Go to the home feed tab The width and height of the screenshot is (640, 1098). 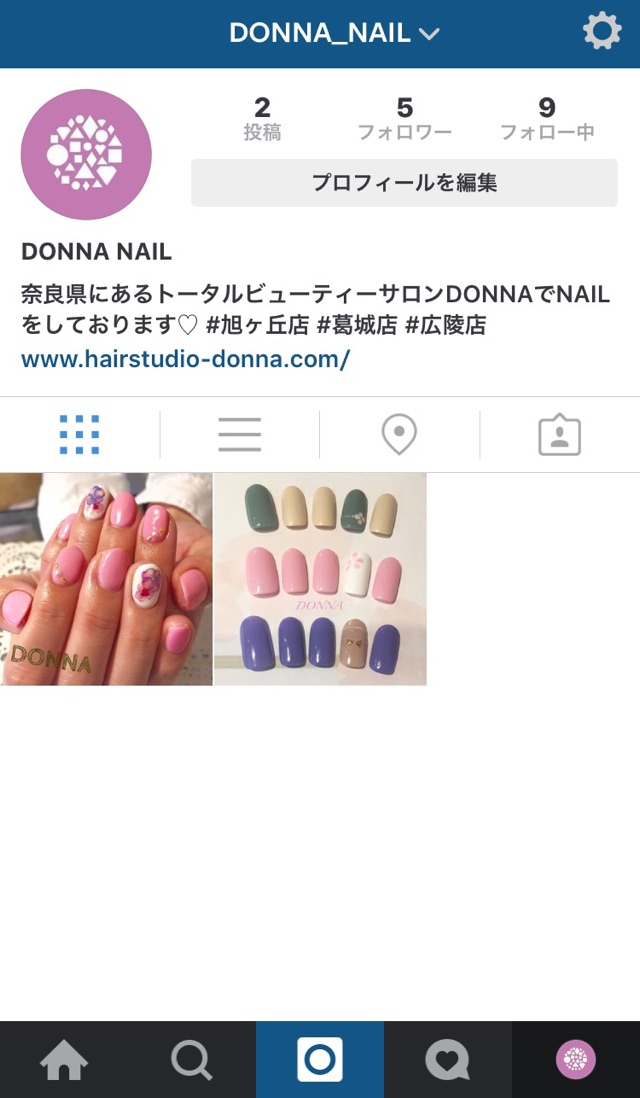tap(64, 1059)
